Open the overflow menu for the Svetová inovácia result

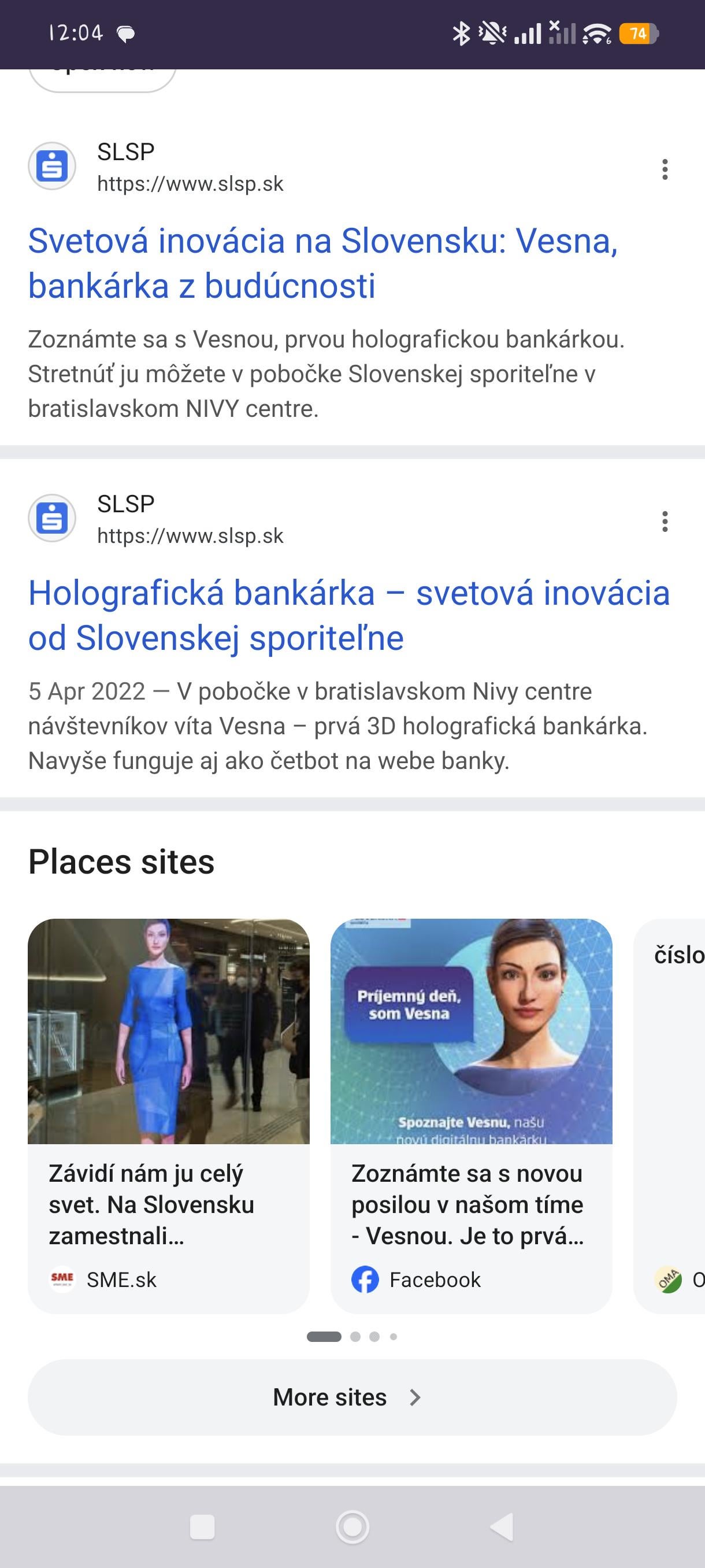tap(664, 169)
